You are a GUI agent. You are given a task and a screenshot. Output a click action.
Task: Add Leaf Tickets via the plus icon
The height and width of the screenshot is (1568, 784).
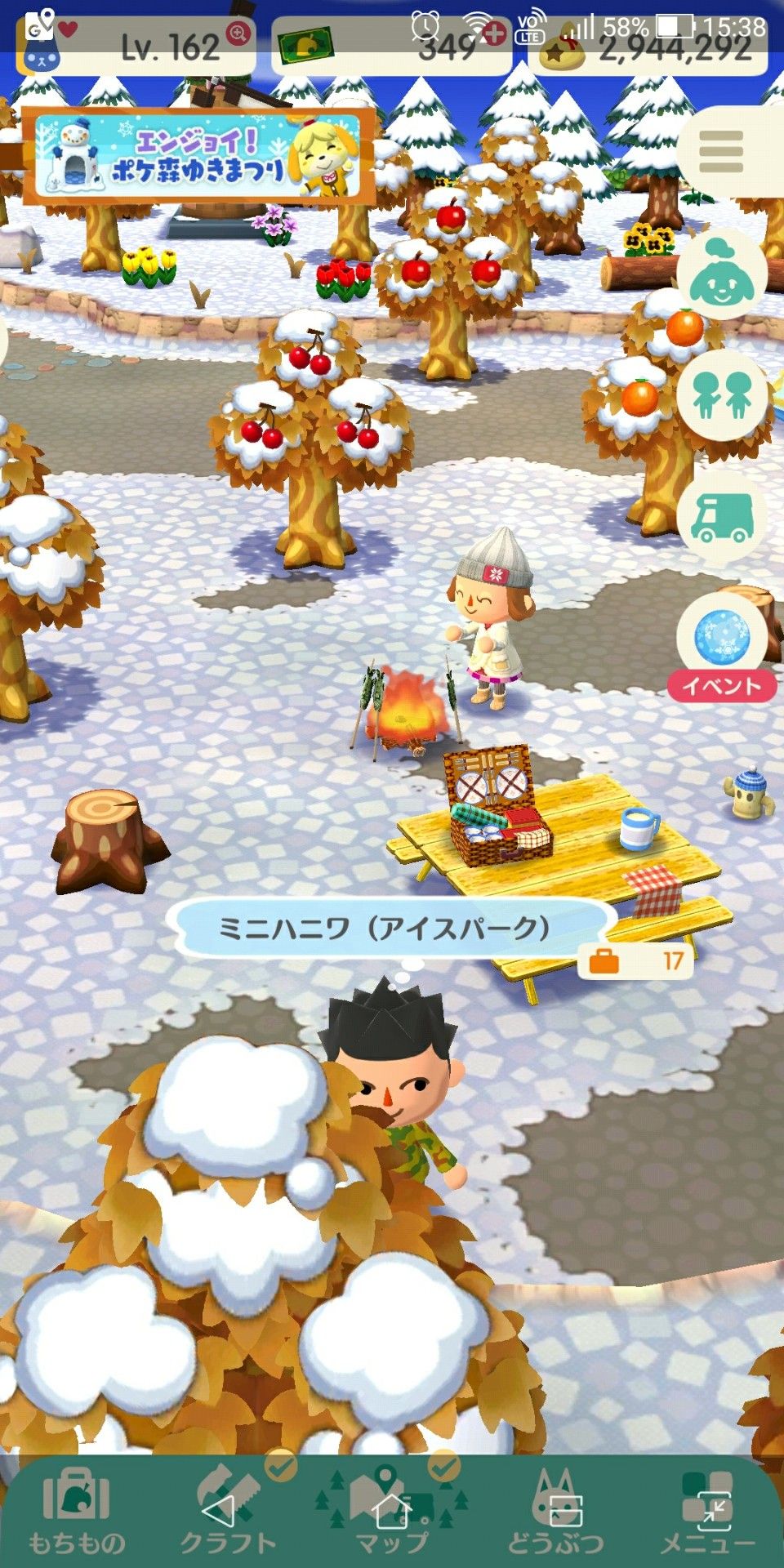coord(495,34)
